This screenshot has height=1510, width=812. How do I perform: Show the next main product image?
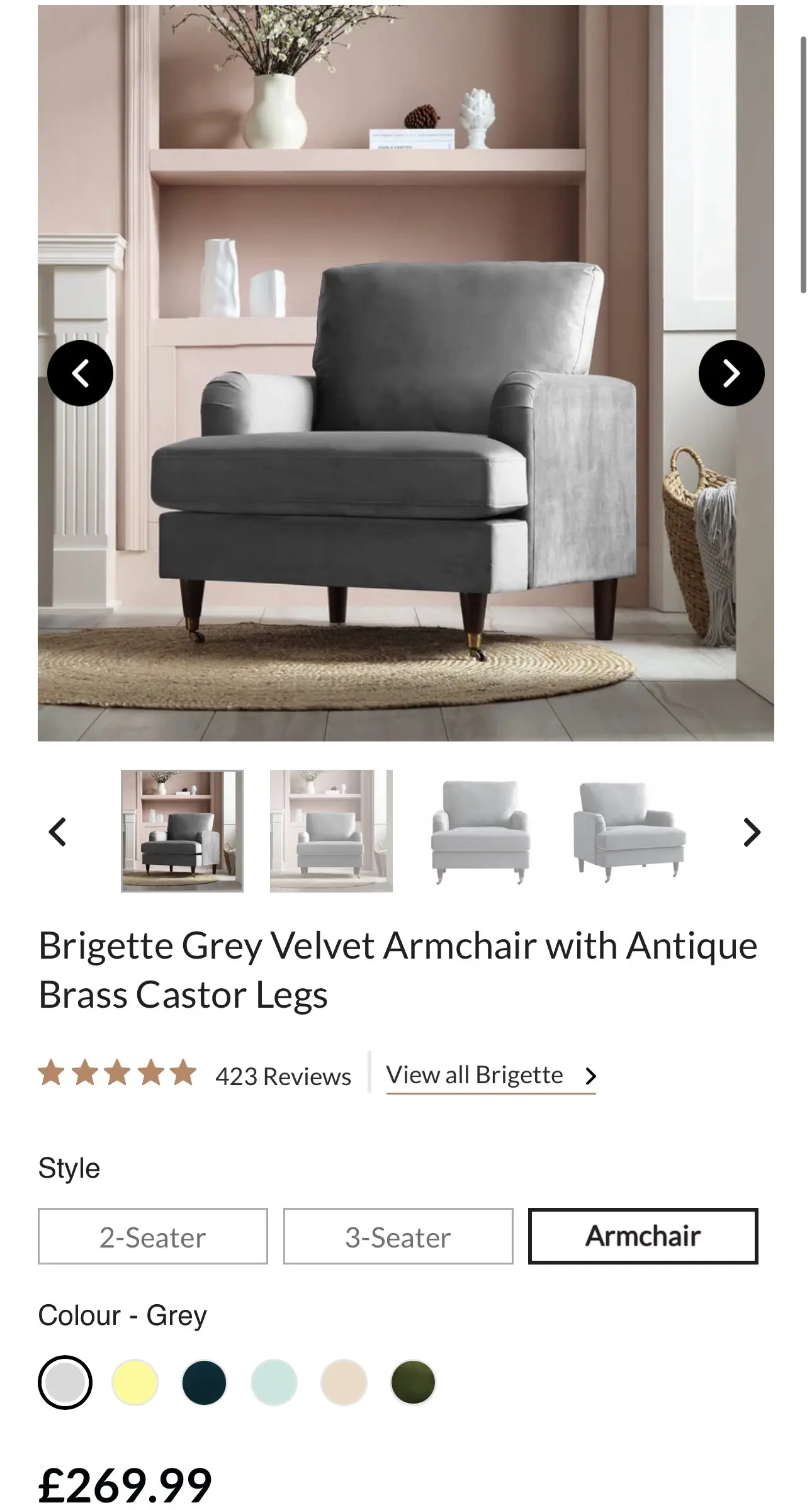[x=731, y=373]
